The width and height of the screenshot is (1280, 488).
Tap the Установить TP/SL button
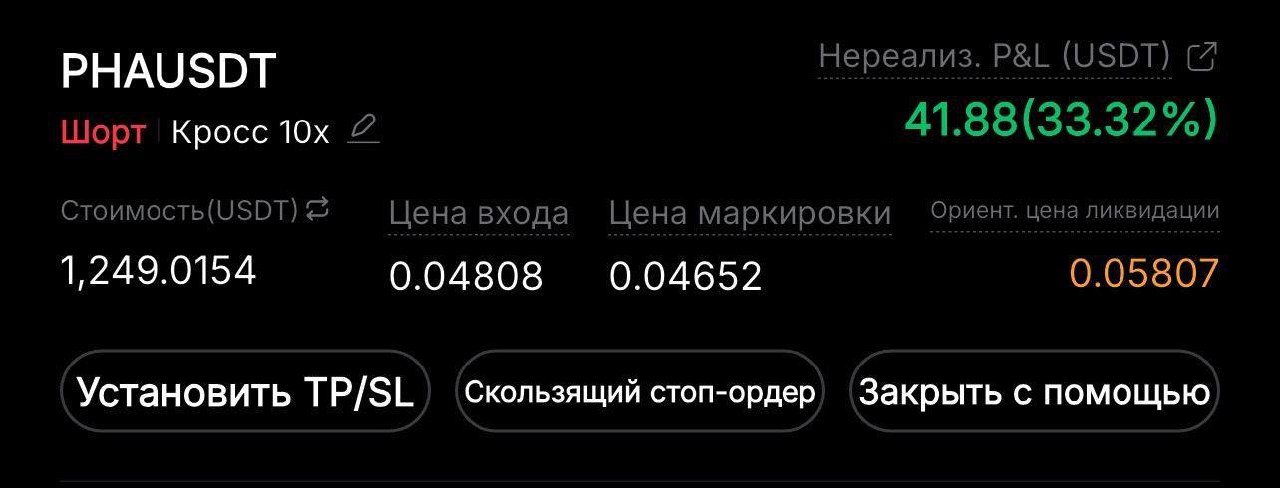pos(245,391)
